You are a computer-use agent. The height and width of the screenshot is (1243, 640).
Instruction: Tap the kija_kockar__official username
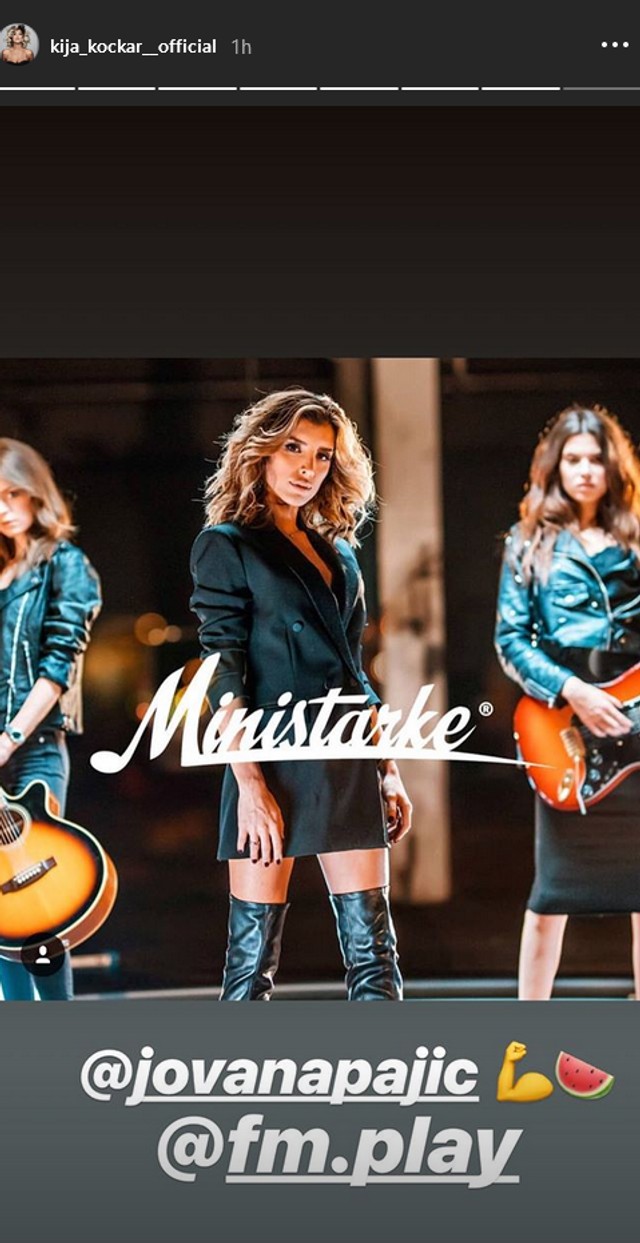click(133, 46)
